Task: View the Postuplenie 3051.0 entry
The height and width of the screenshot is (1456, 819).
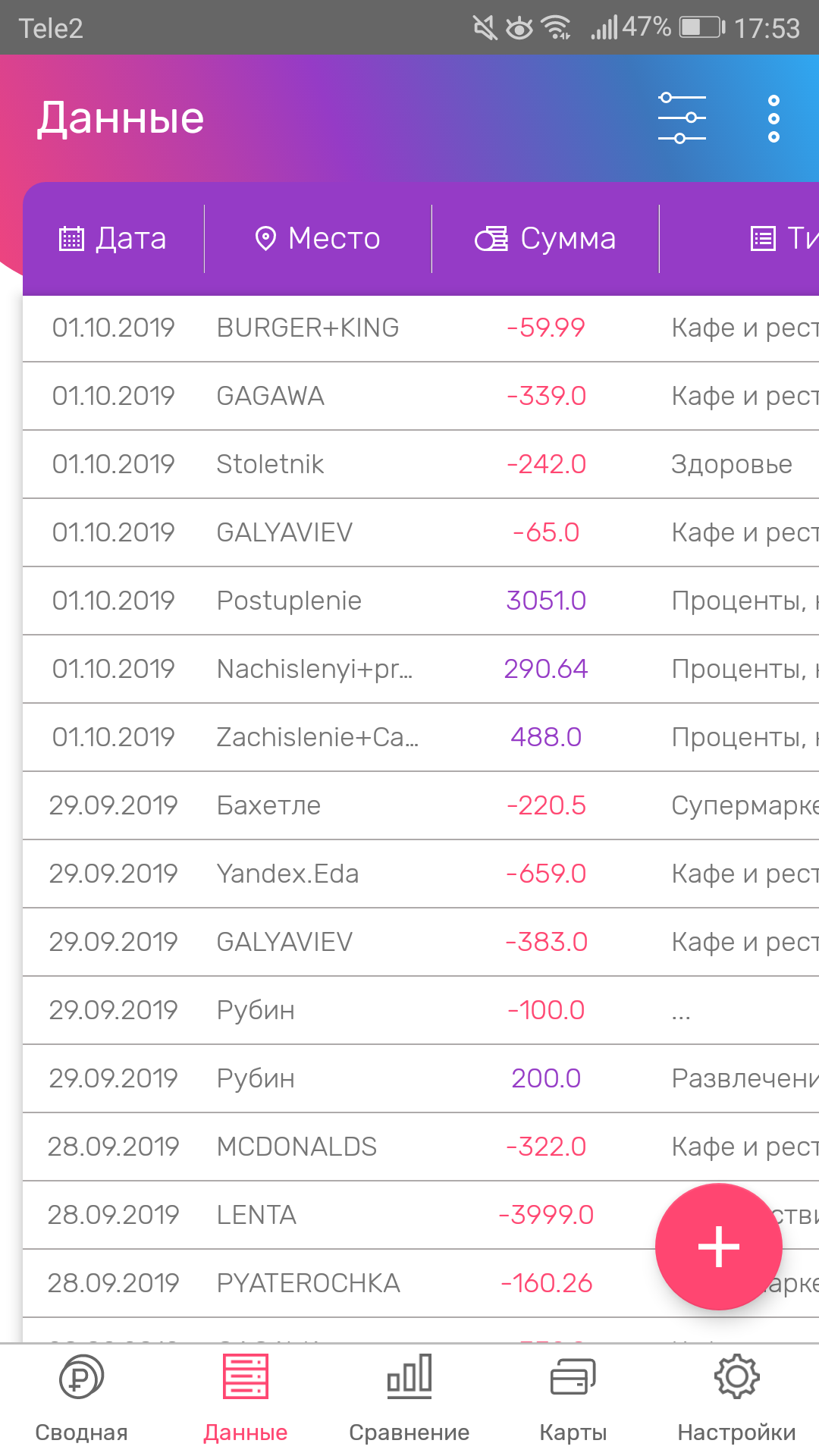Action: coord(421,601)
